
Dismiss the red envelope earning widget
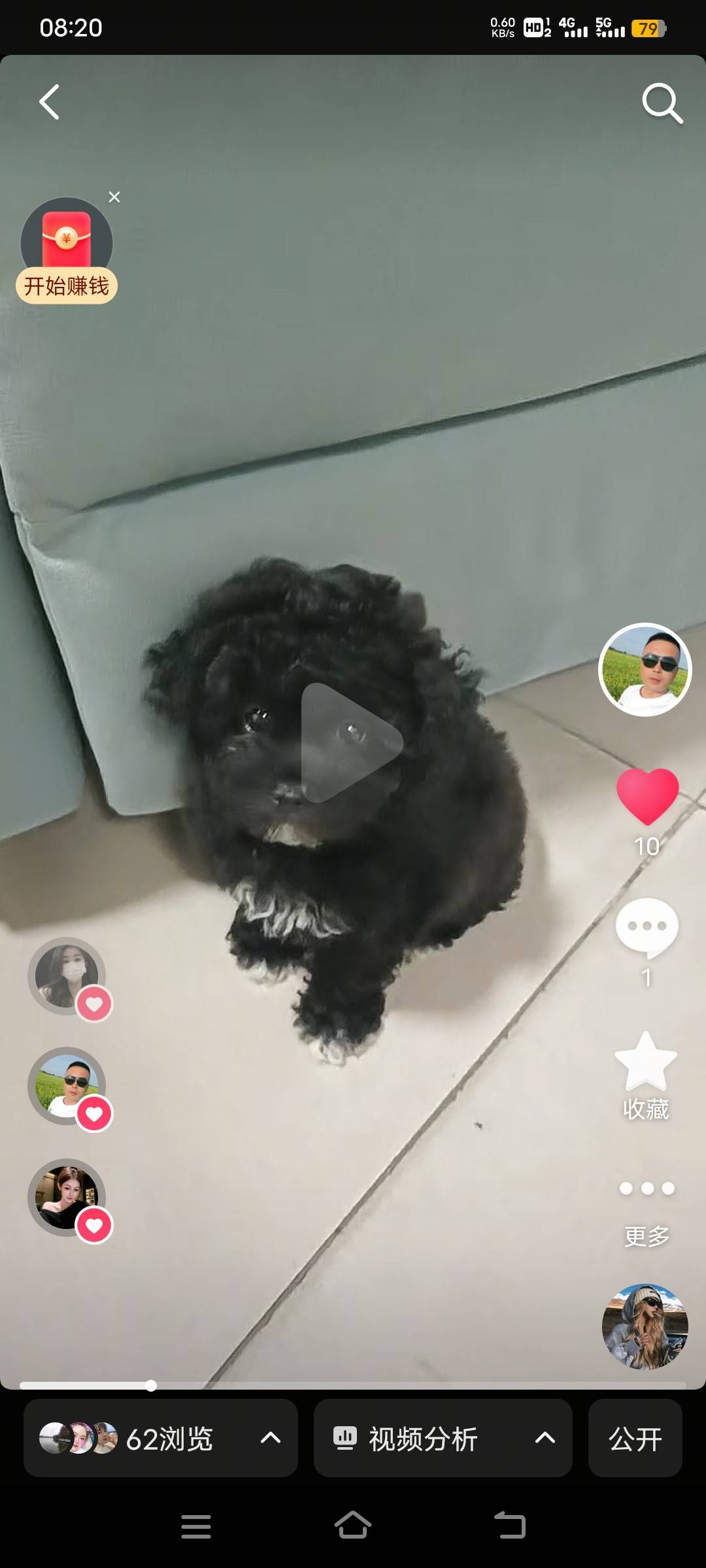coord(114,197)
